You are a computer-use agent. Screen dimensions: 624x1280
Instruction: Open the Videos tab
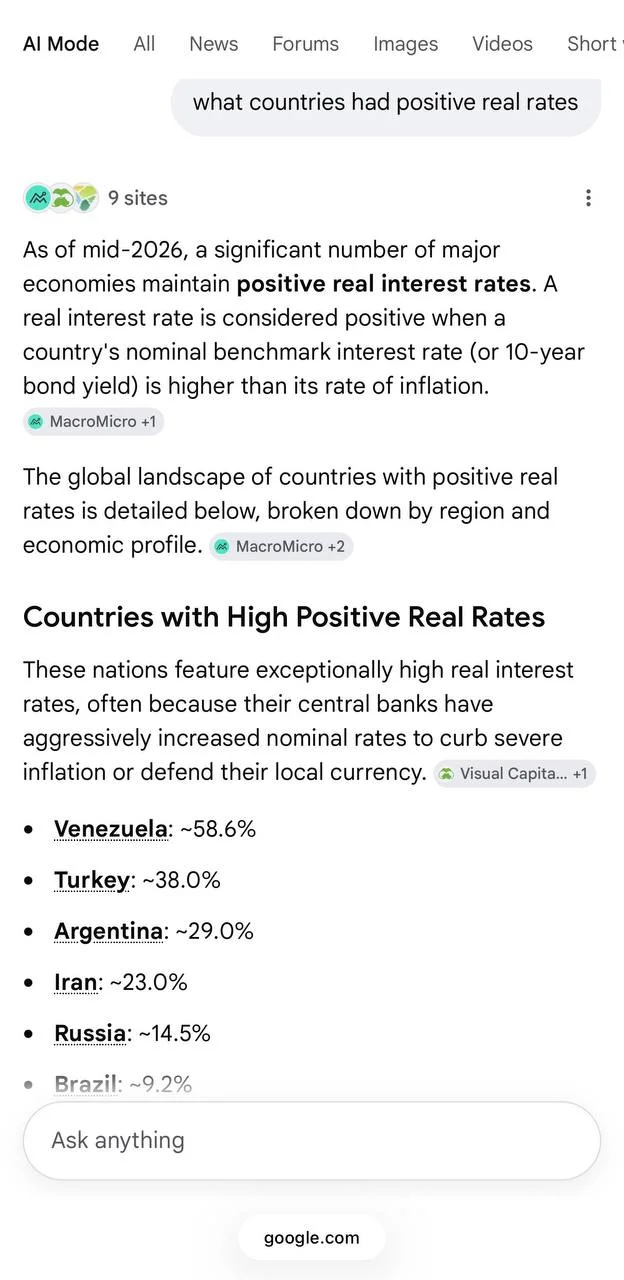click(x=502, y=44)
